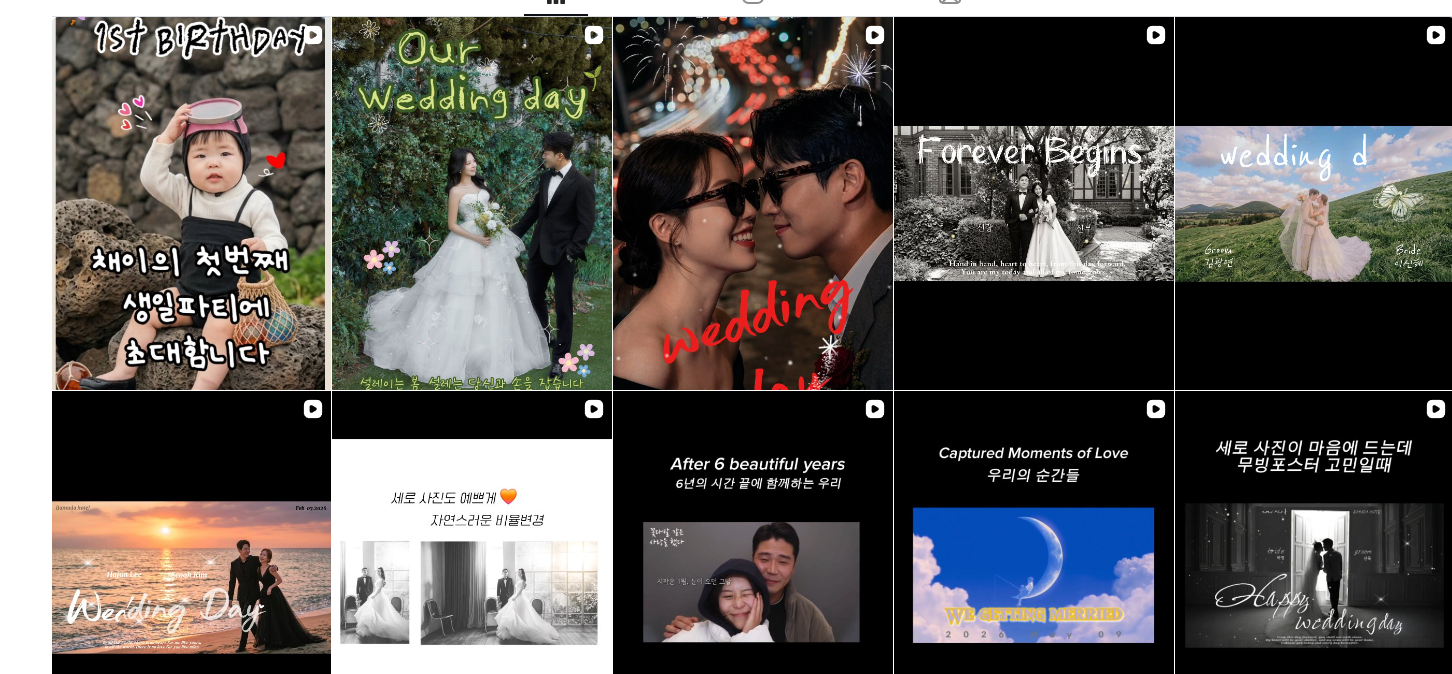Open the 'Our Wedding day' garden reel
Screen dimensions: 1452x674
(472, 203)
